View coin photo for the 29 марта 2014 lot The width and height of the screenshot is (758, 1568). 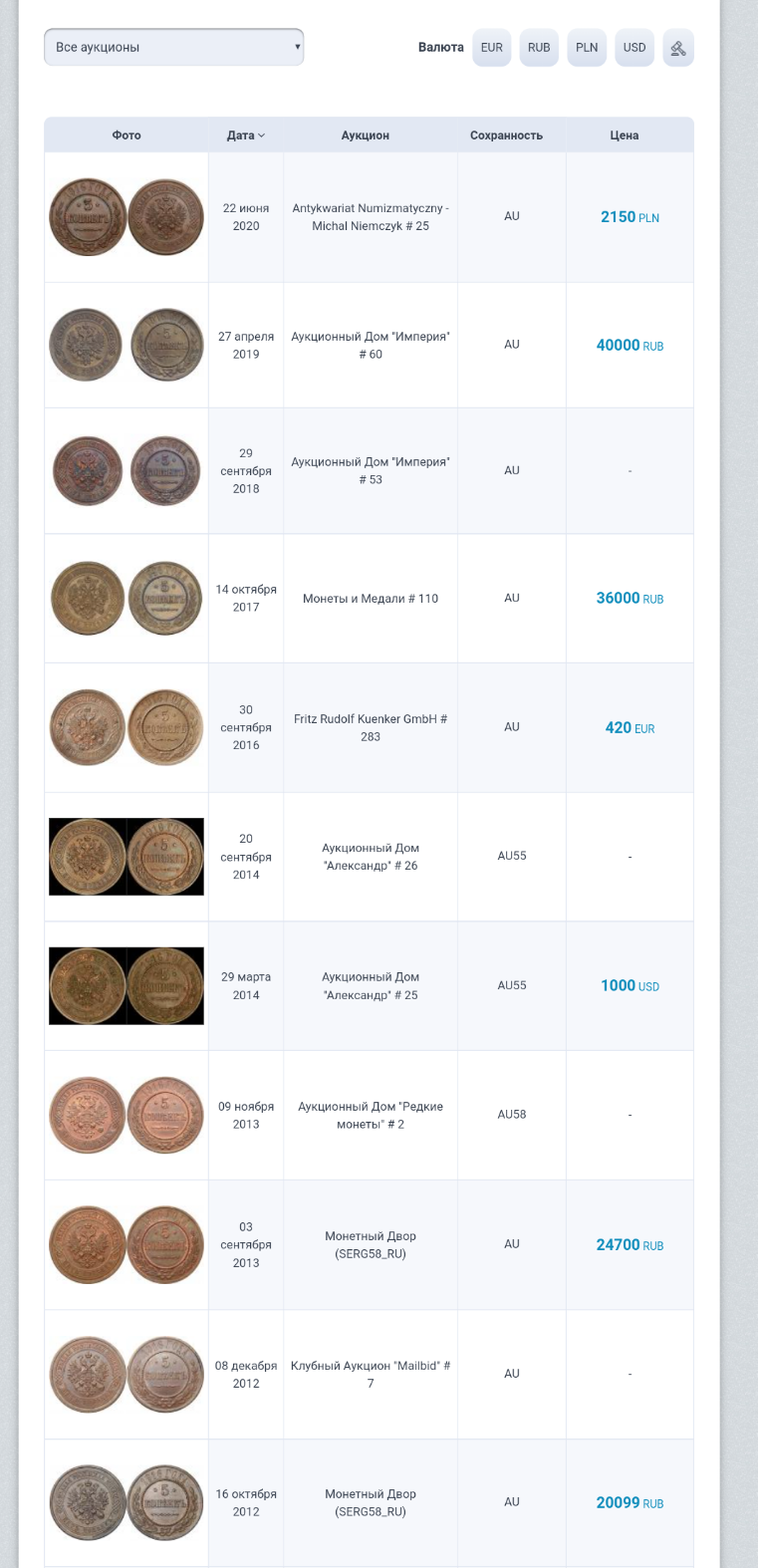tap(126, 985)
